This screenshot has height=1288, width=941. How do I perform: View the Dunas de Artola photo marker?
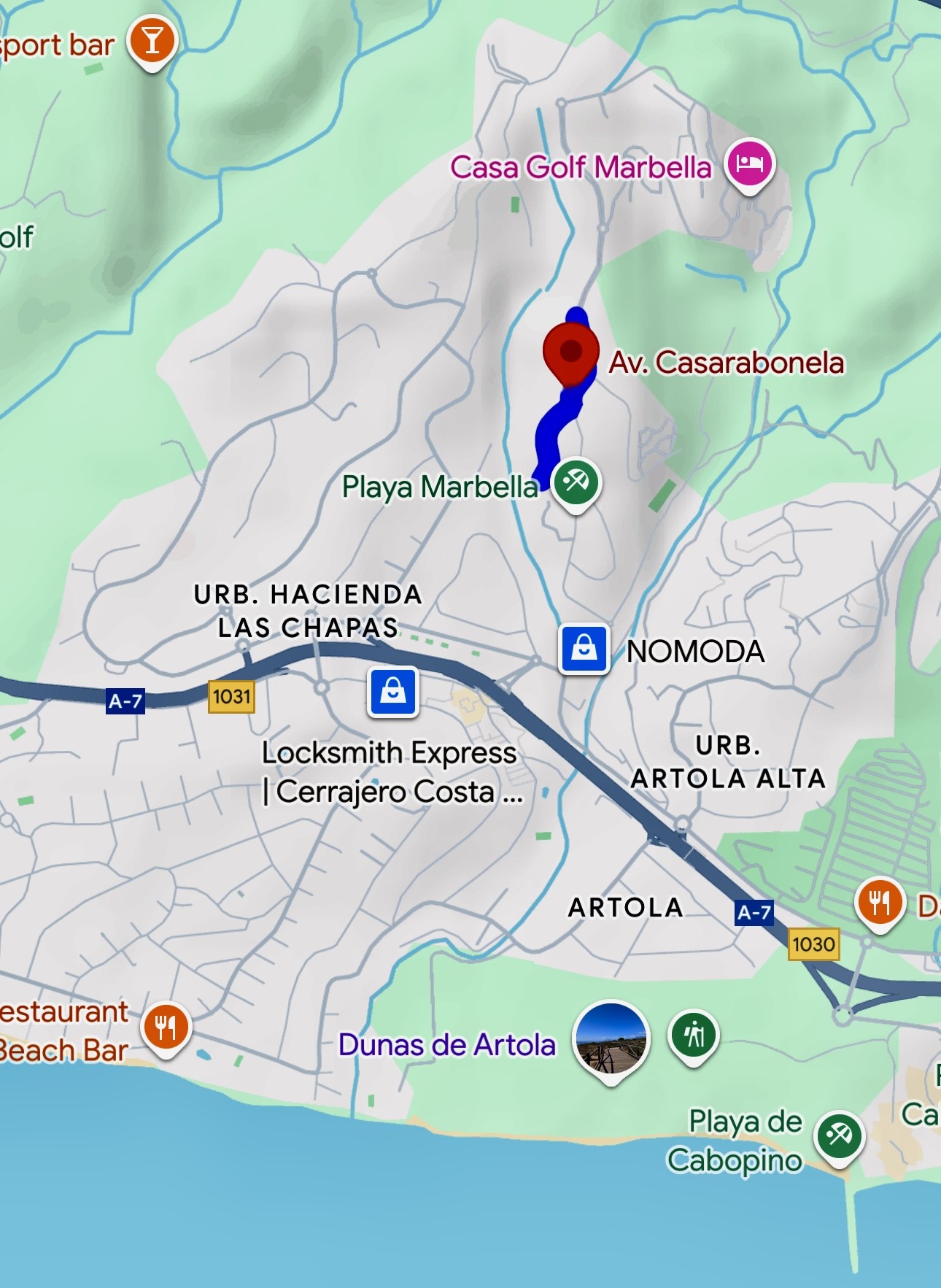[x=611, y=1038]
